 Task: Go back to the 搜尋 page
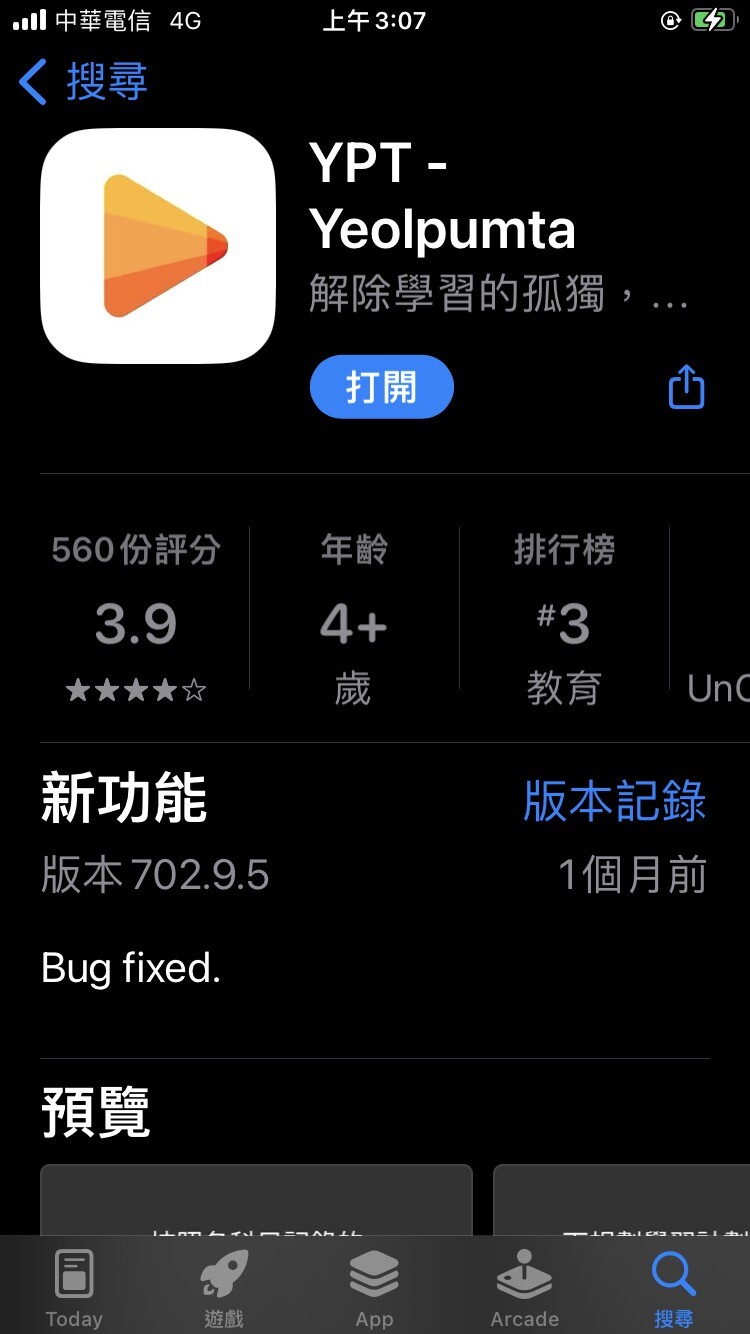click(x=84, y=81)
